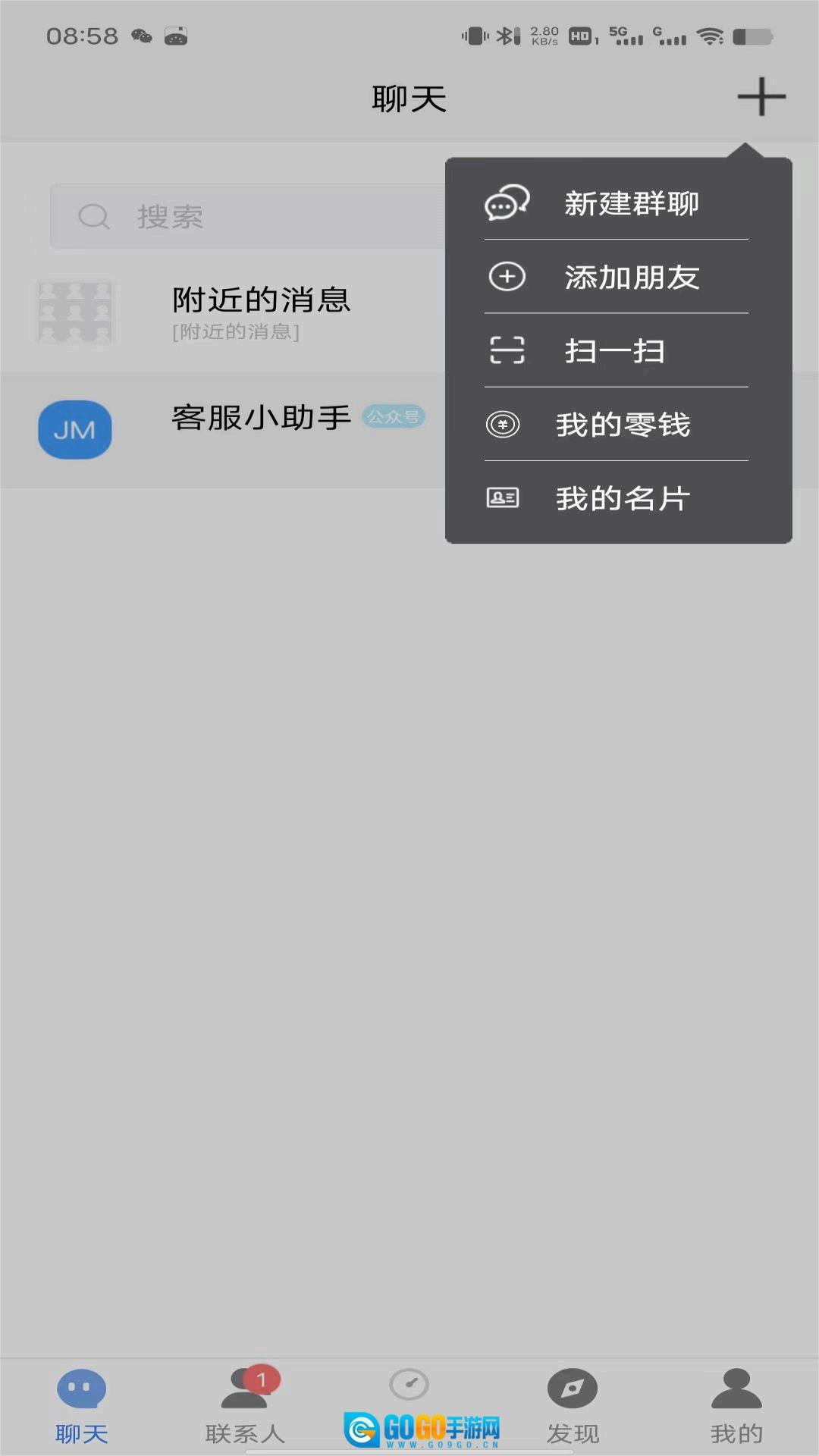Open 附近的消息 conversation

click(227, 312)
